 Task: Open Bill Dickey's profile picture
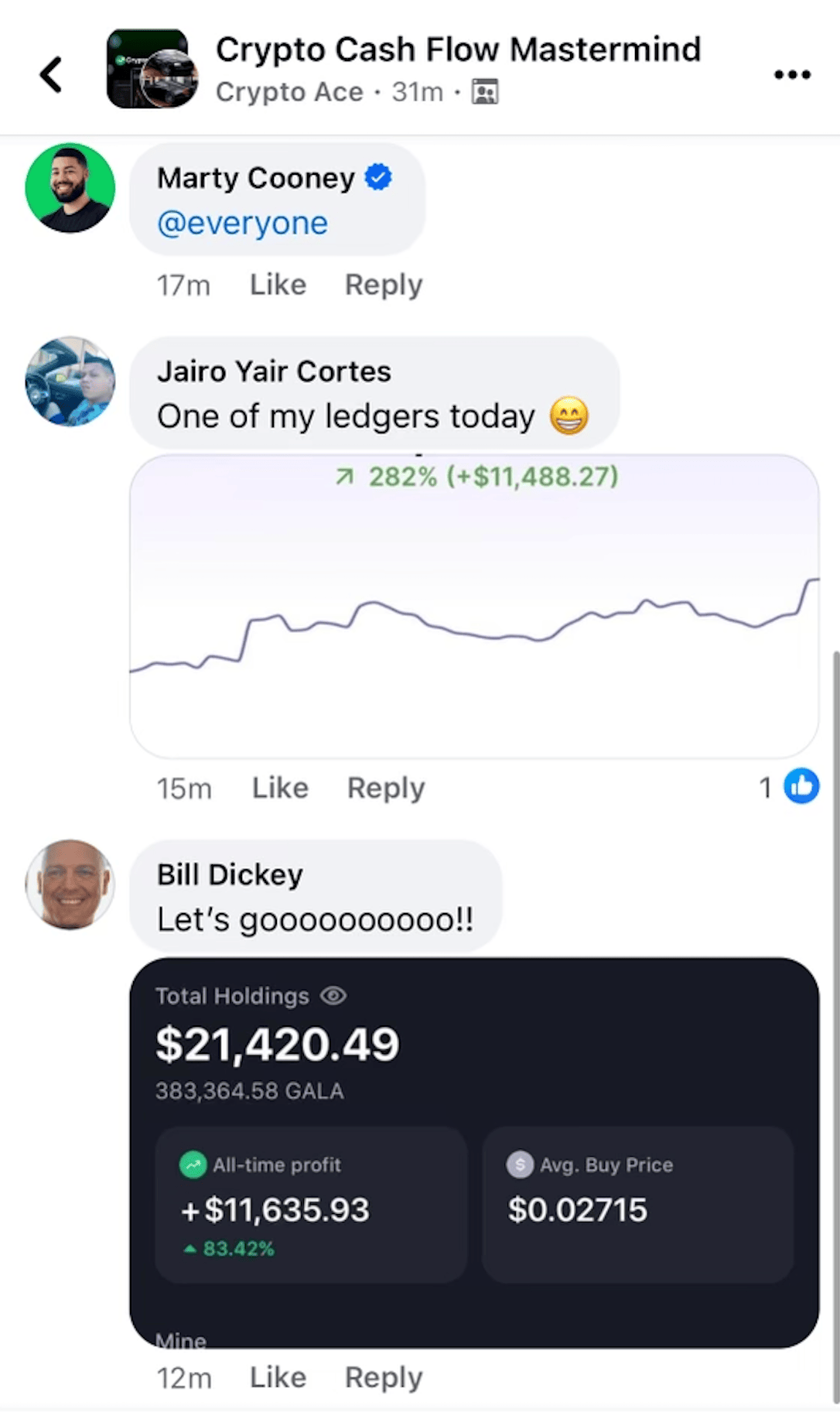[x=70, y=884]
